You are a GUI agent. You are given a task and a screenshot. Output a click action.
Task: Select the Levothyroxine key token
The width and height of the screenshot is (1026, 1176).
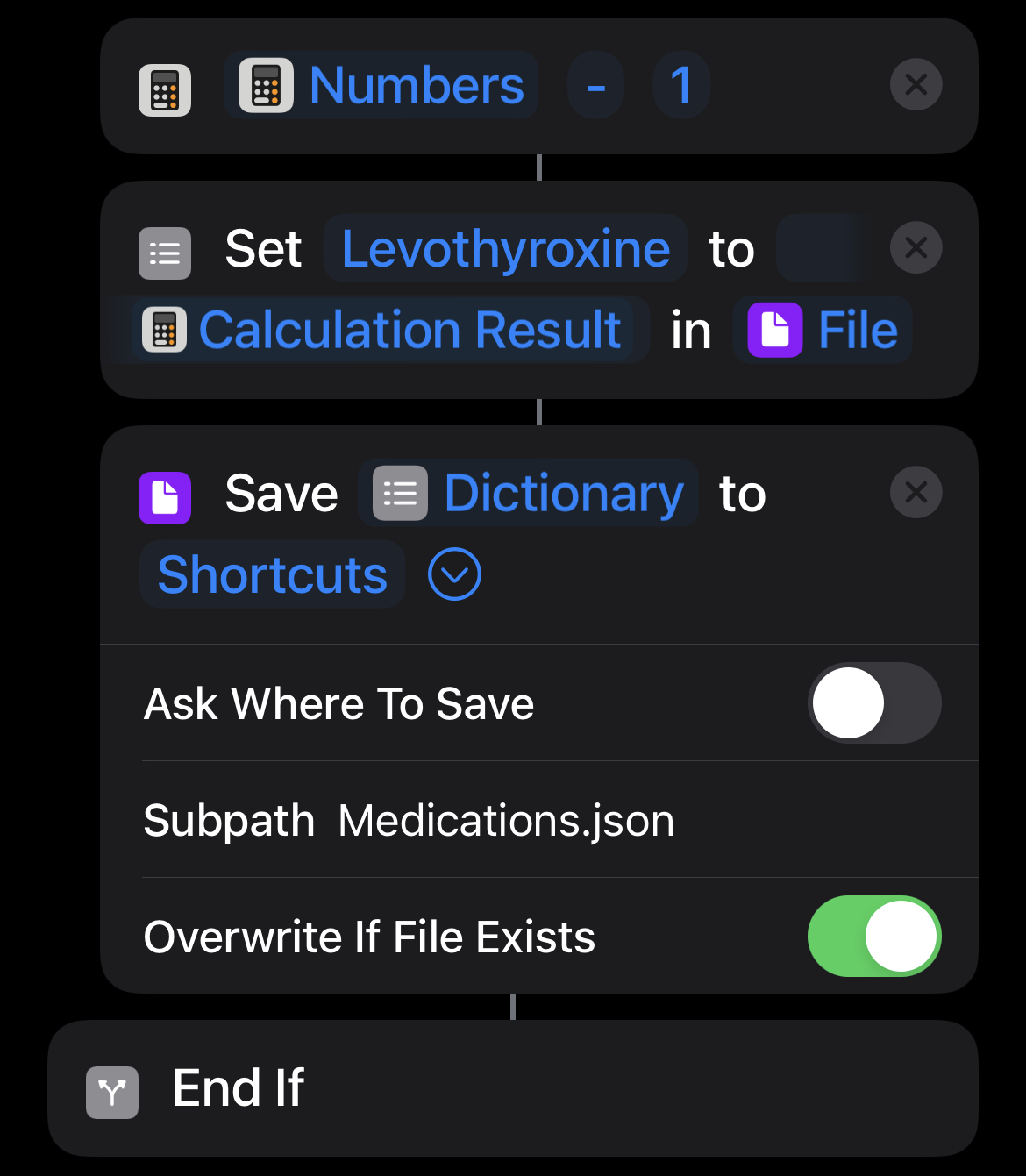point(505,248)
